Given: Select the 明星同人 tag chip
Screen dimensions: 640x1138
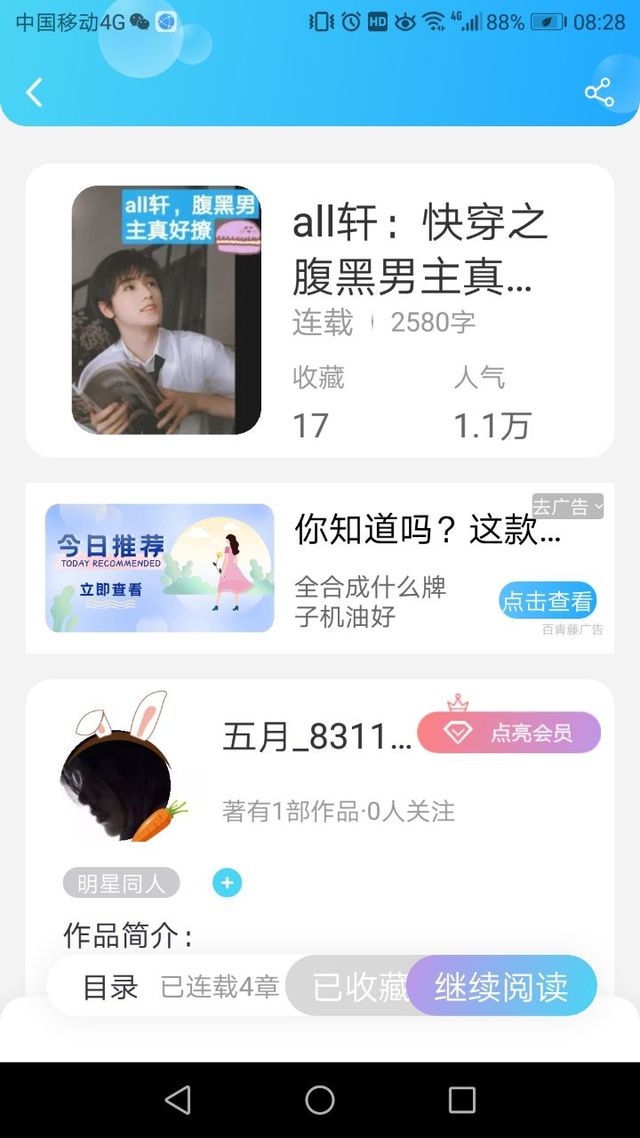Looking at the screenshot, I should (121, 883).
